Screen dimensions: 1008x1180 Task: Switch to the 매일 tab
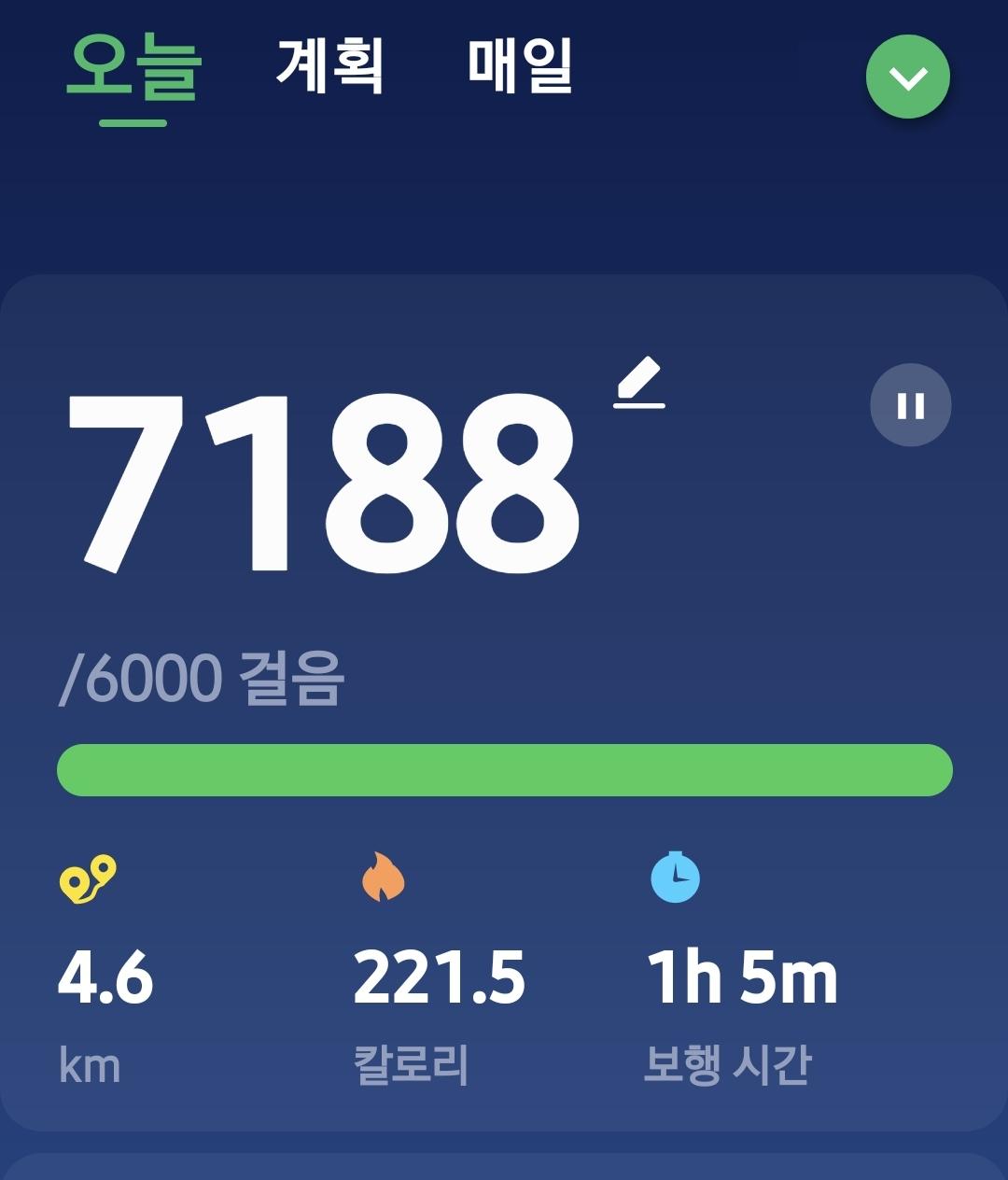point(520,65)
